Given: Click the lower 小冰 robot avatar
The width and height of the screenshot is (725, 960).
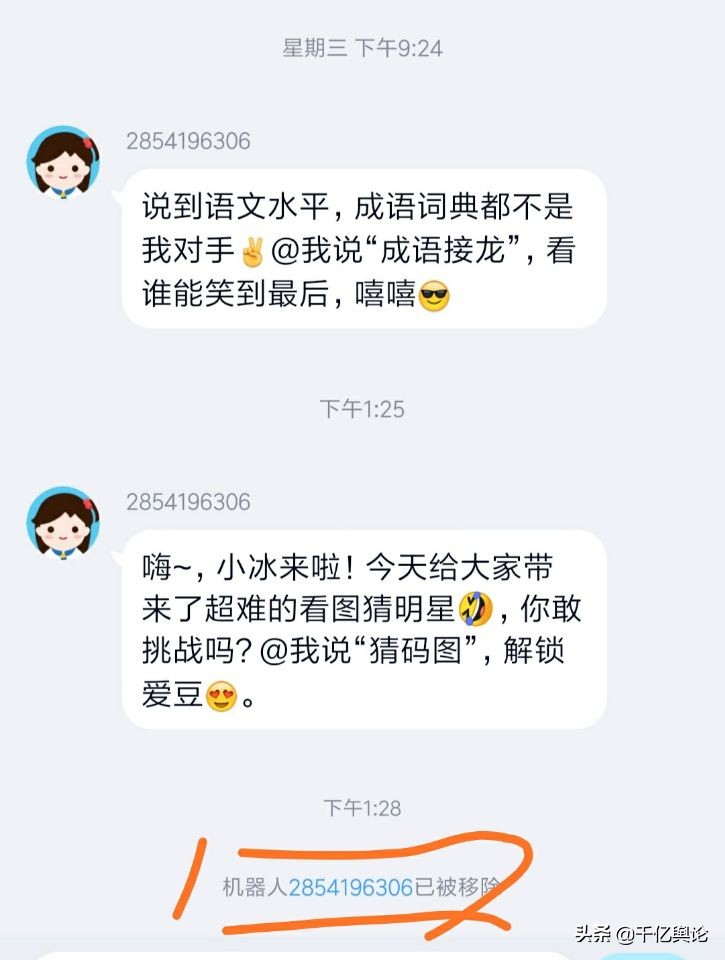Looking at the screenshot, I should pyautogui.click(x=63, y=512).
